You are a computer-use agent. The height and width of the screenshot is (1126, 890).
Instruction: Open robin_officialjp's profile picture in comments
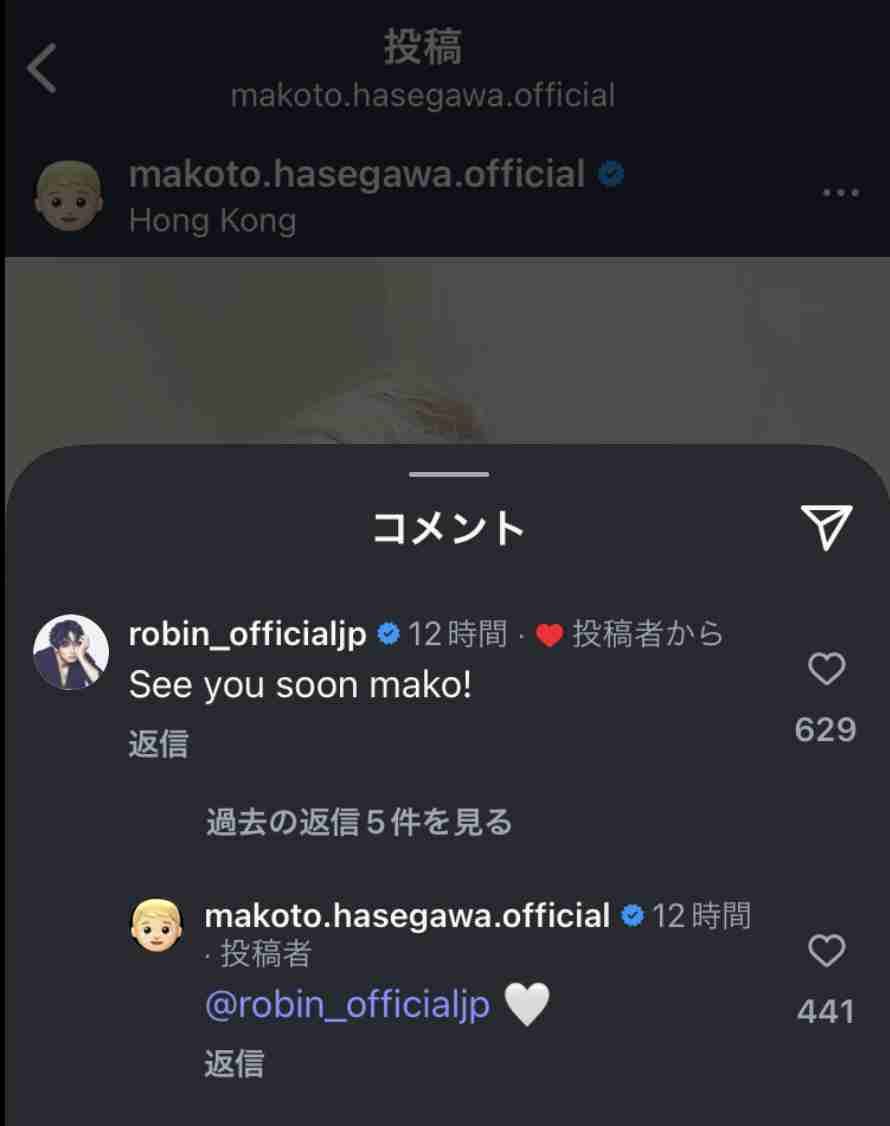click(x=71, y=652)
